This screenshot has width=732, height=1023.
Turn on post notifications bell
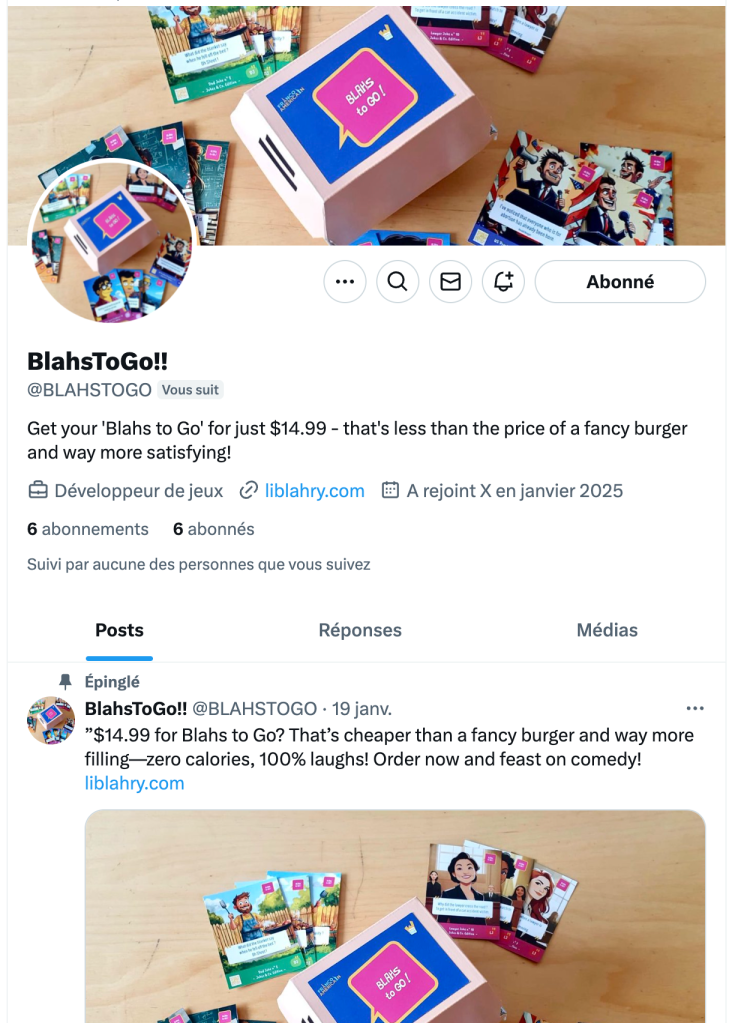click(x=504, y=282)
